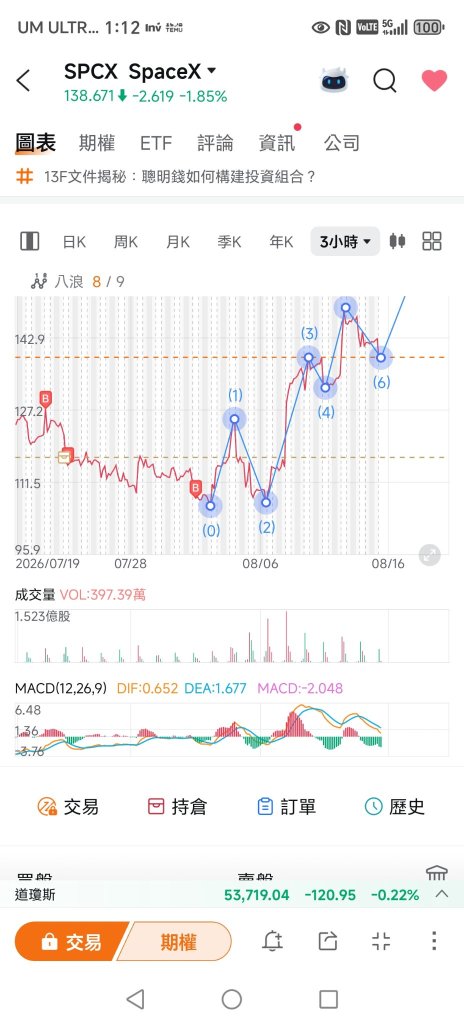Image resolution: width=464 pixels, height=1024 pixels.
Task: Open the 3小時 interval dropdown
Action: pos(345,242)
